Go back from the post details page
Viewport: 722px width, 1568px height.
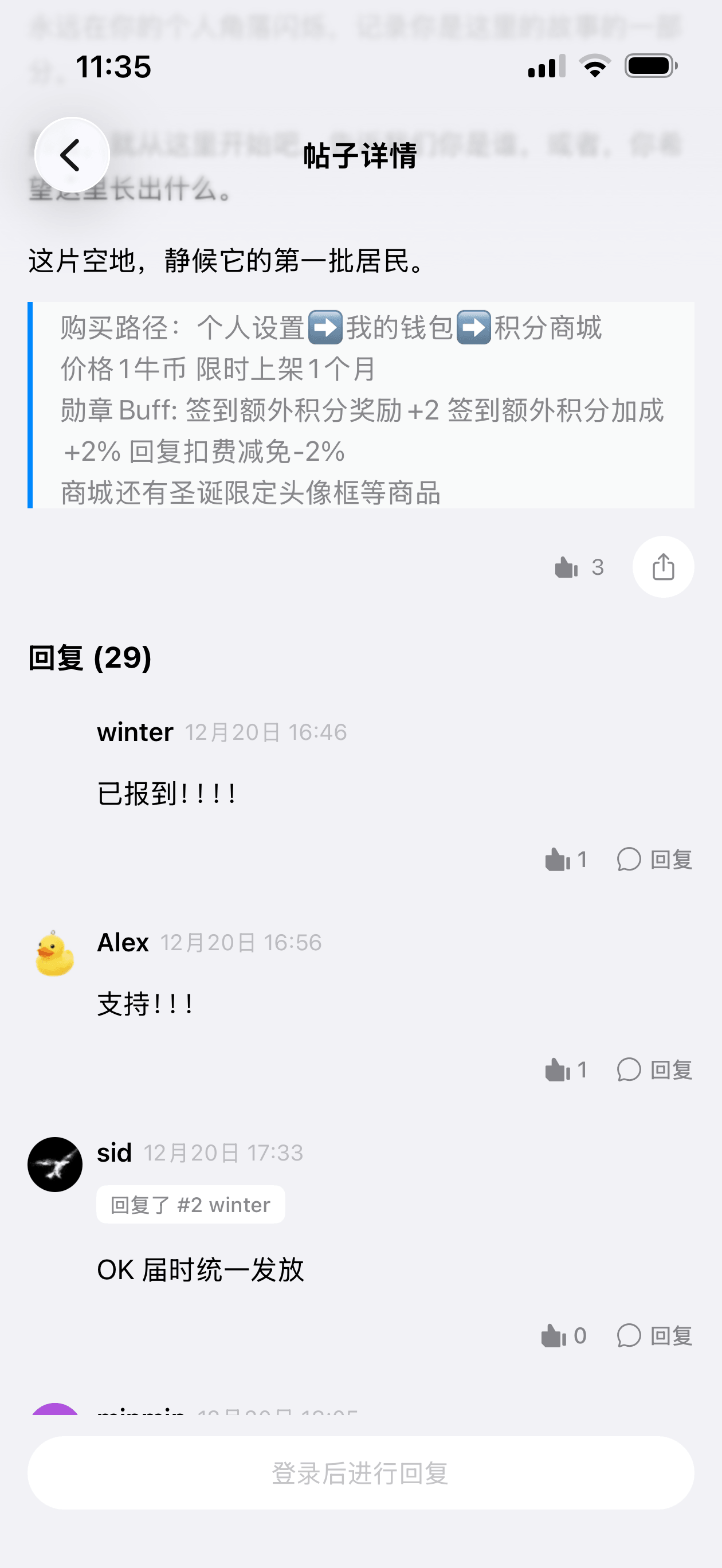pos(72,155)
